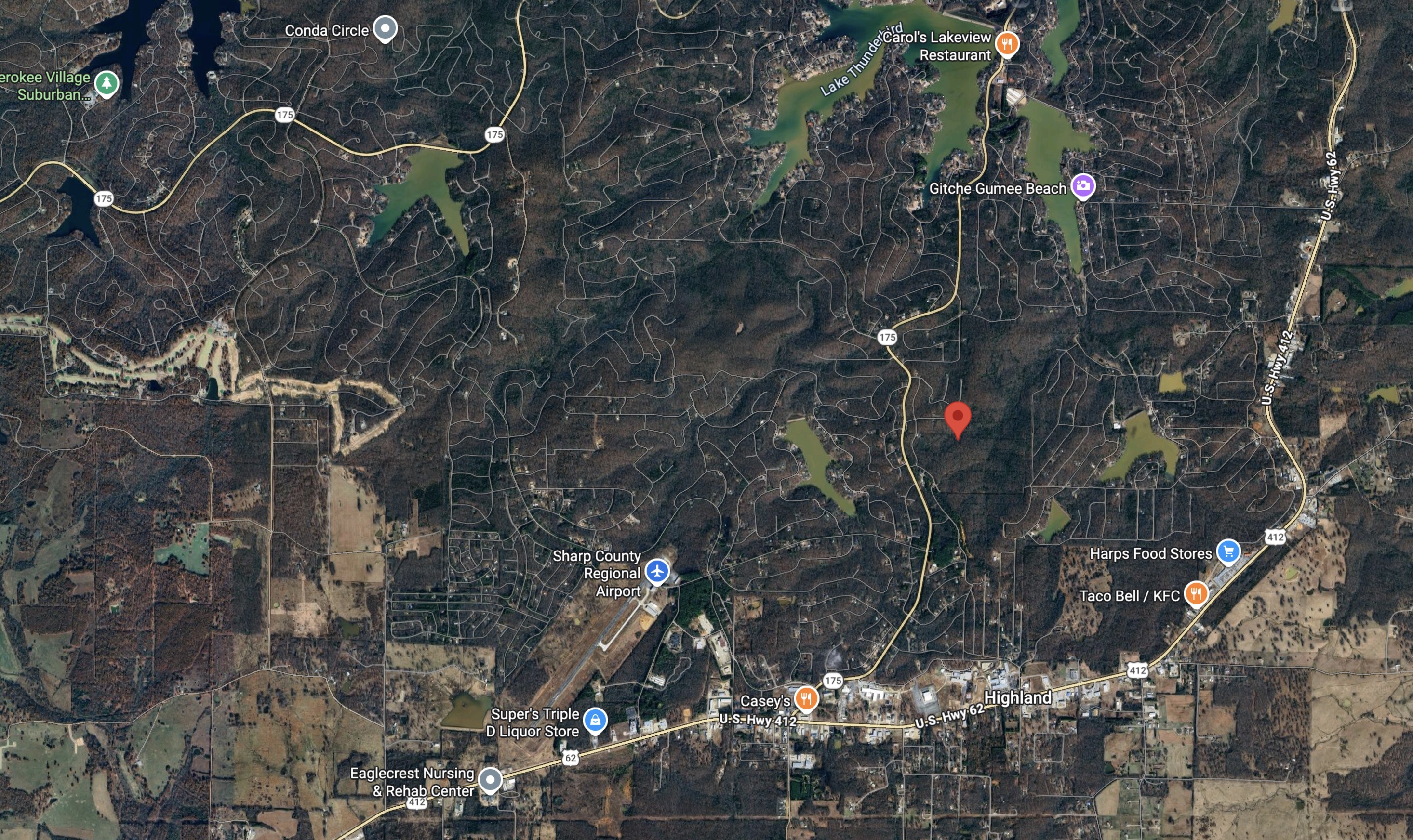Select the Harps Food Stores pin

point(1228,552)
